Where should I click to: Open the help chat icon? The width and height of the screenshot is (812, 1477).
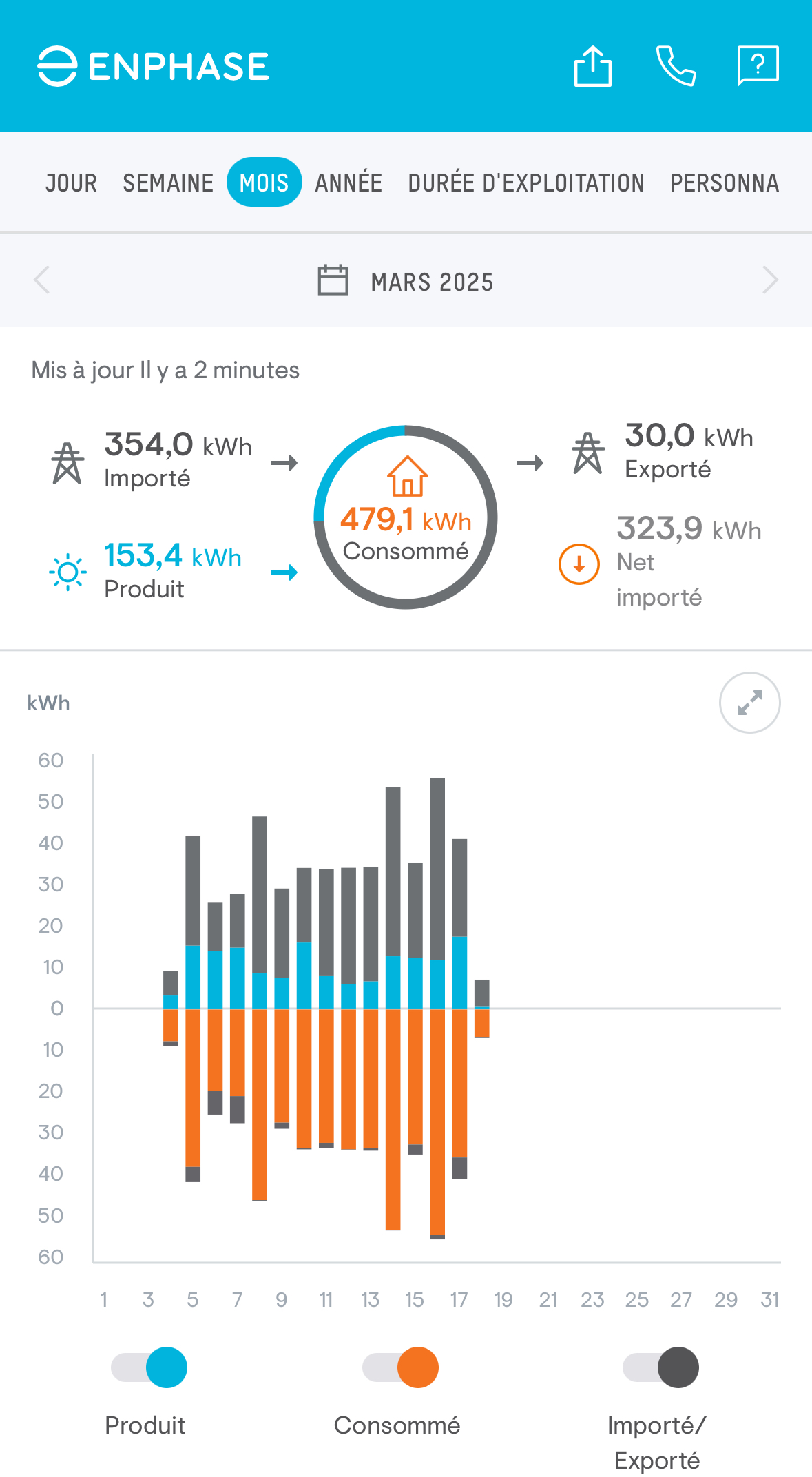tap(758, 66)
